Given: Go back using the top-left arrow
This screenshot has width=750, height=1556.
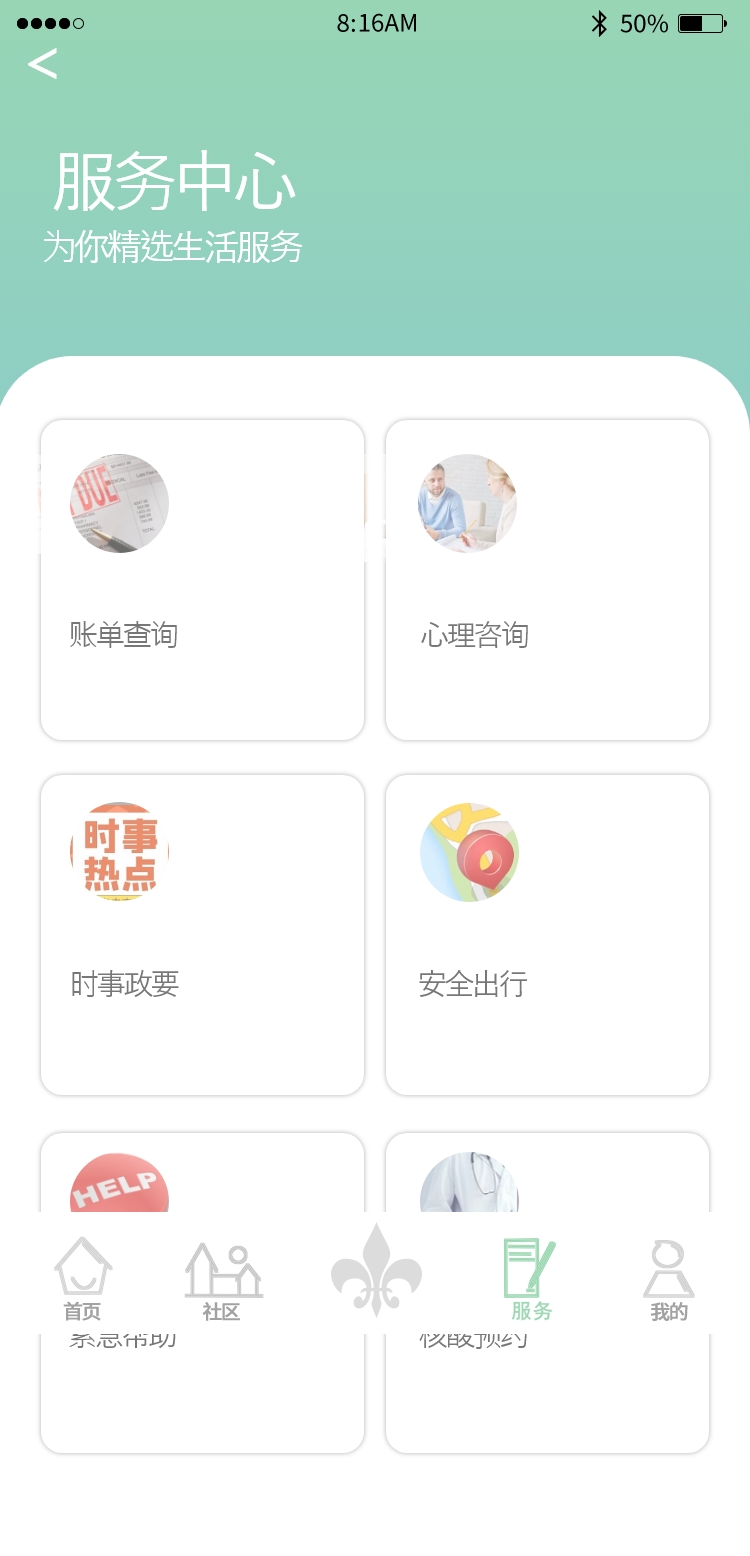Looking at the screenshot, I should point(42,64).
